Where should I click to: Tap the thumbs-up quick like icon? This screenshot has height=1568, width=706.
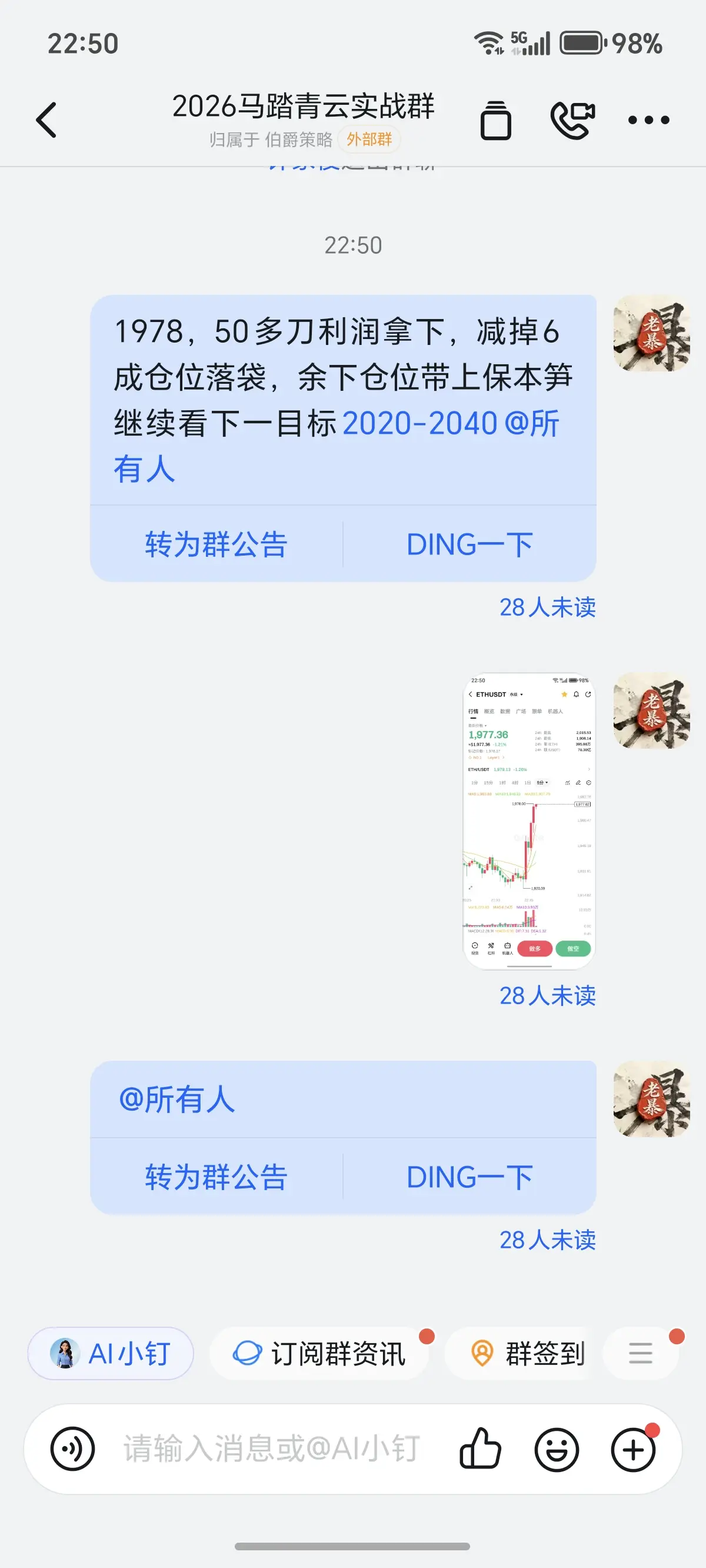pyautogui.click(x=480, y=1447)
